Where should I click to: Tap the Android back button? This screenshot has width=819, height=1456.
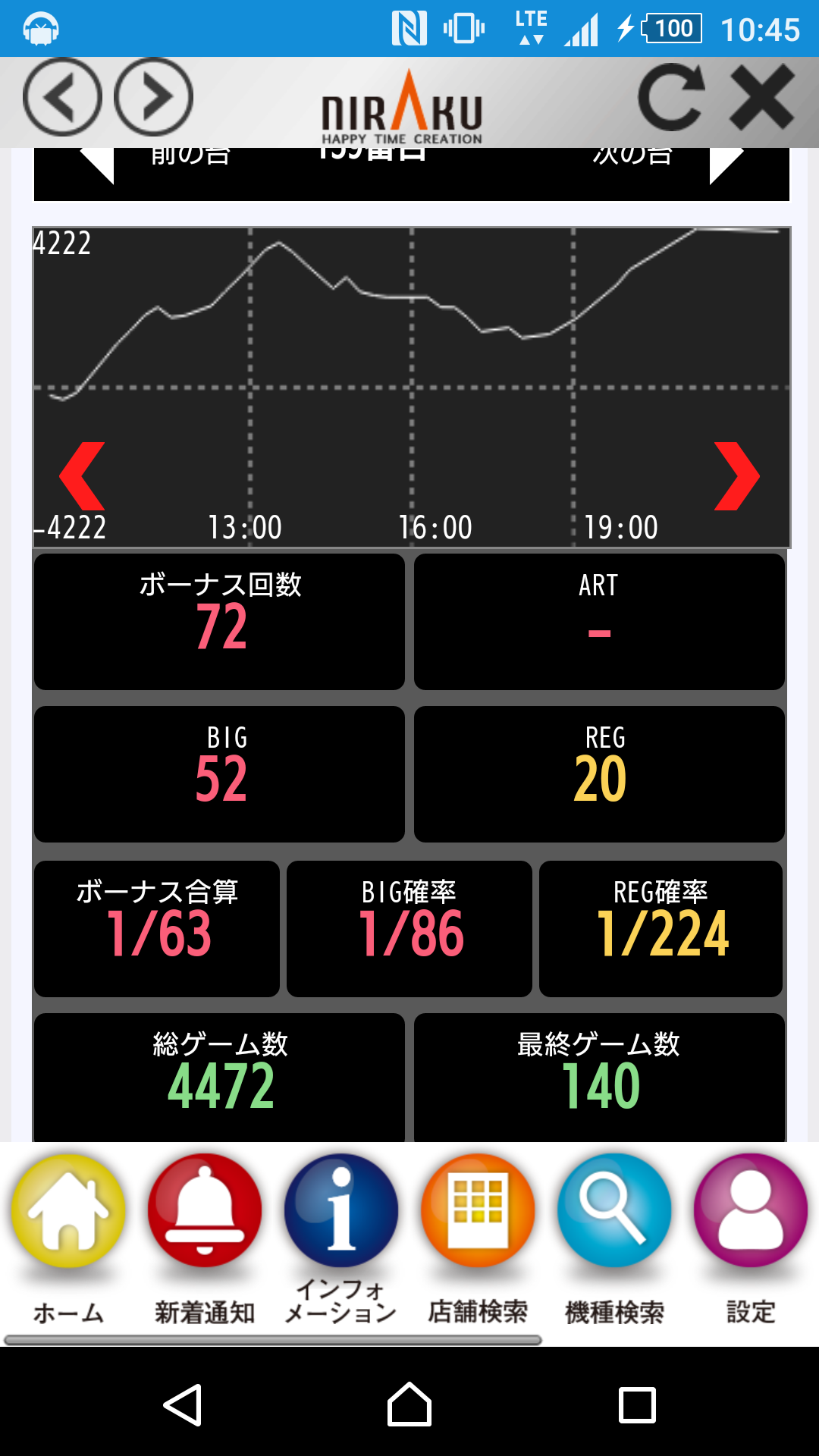coord(183,1404)
